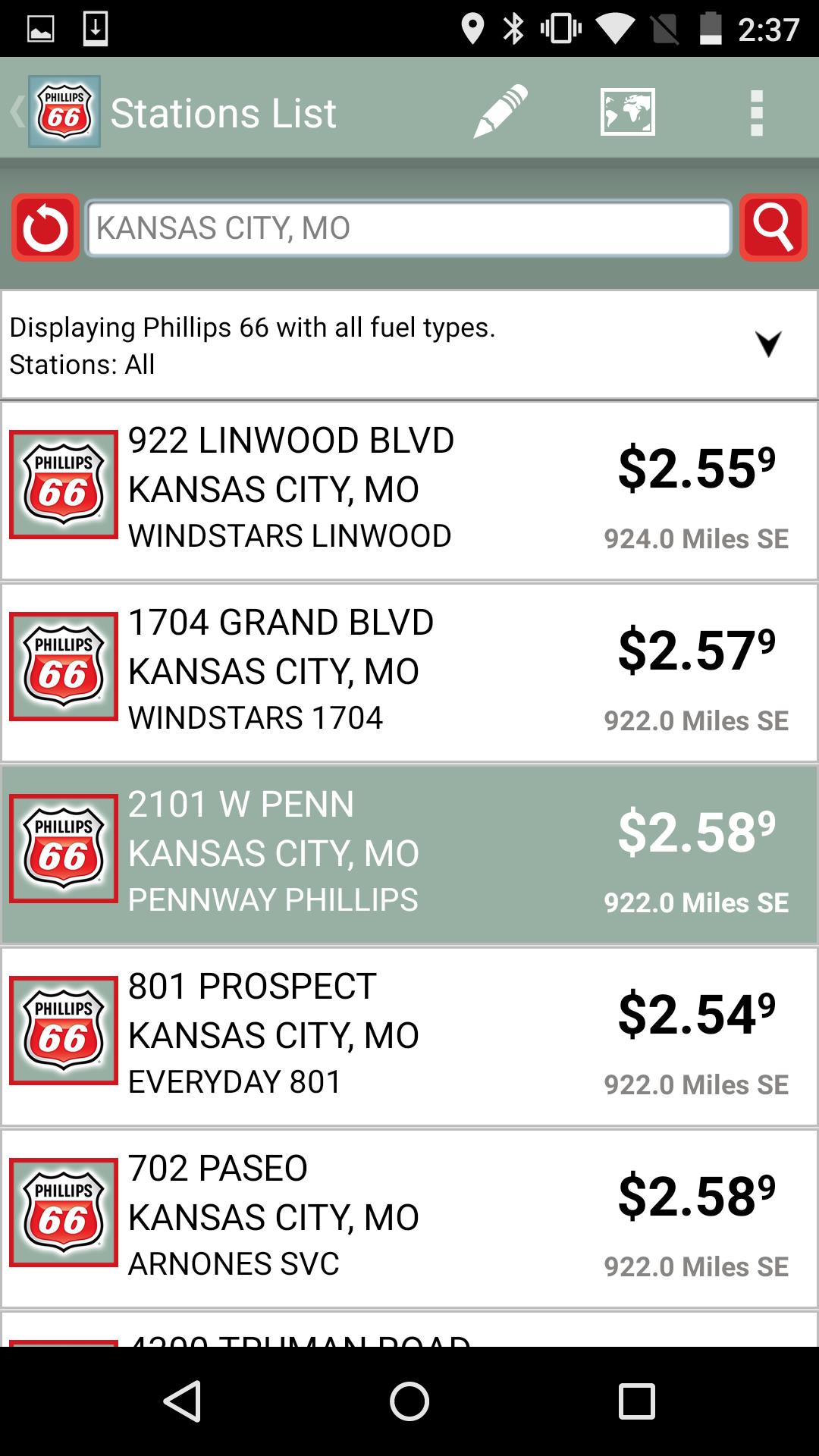Open the map view with the globe icon
Image resolution: width=819 pixels, height=1456 pixels.
[627, 112]
